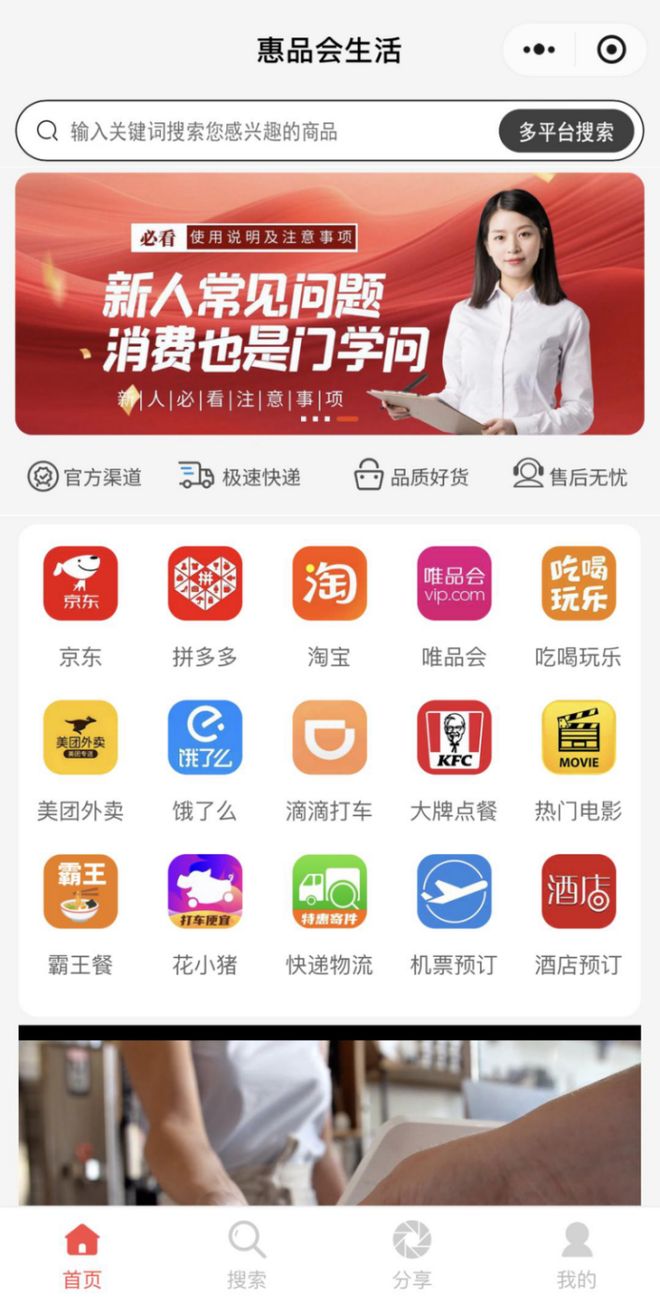Open 滴滴打车
The image size is (660, 1304).
coord(329,738)
